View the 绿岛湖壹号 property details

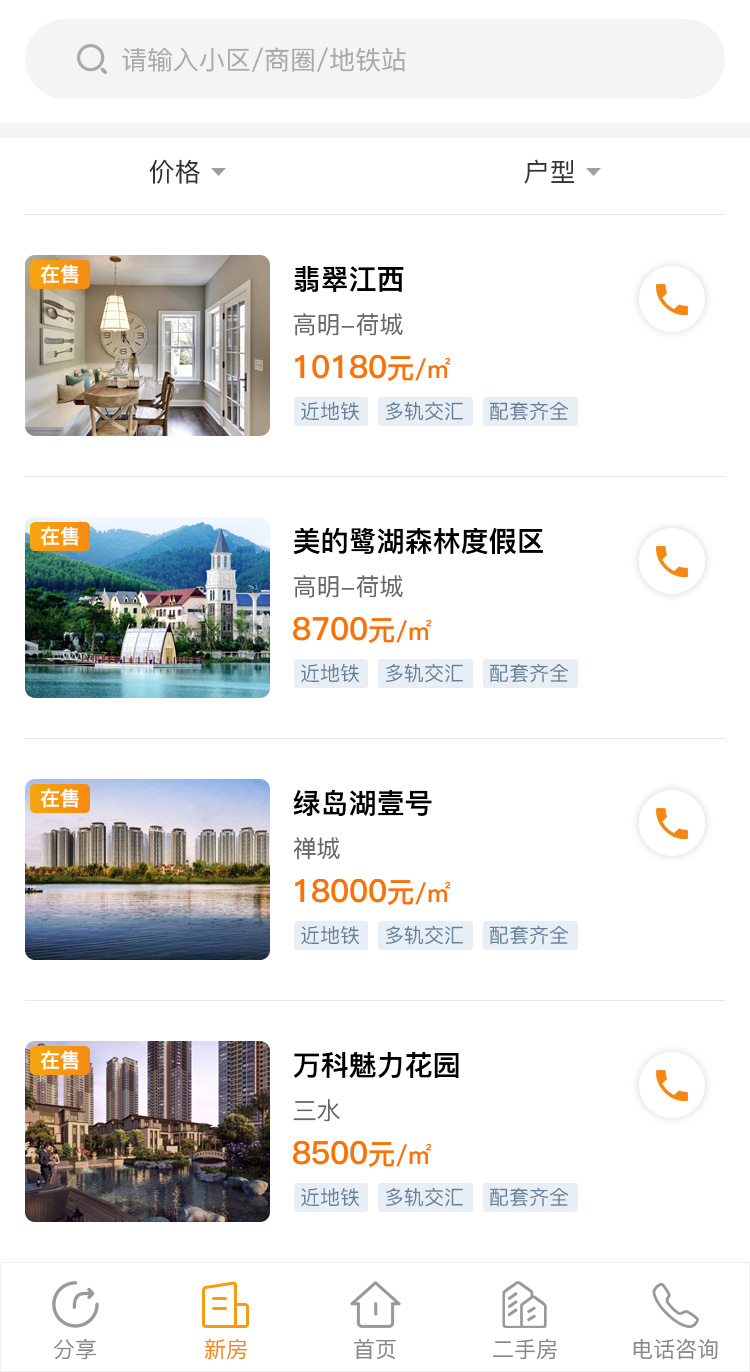(x=362, y=804)
